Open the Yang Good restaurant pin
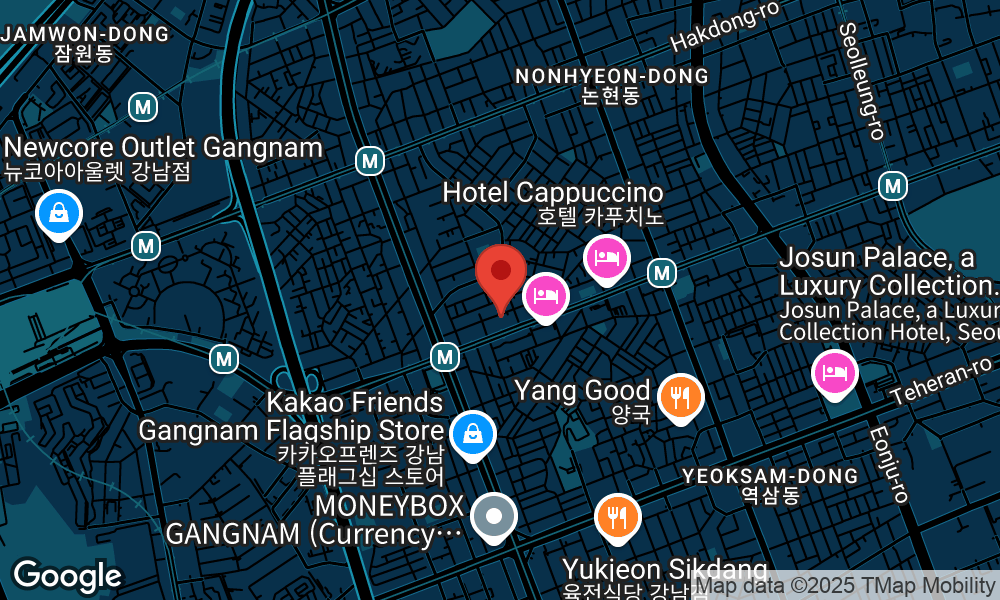The width and height of the screenshot is (1000, 600). (681, 397)
